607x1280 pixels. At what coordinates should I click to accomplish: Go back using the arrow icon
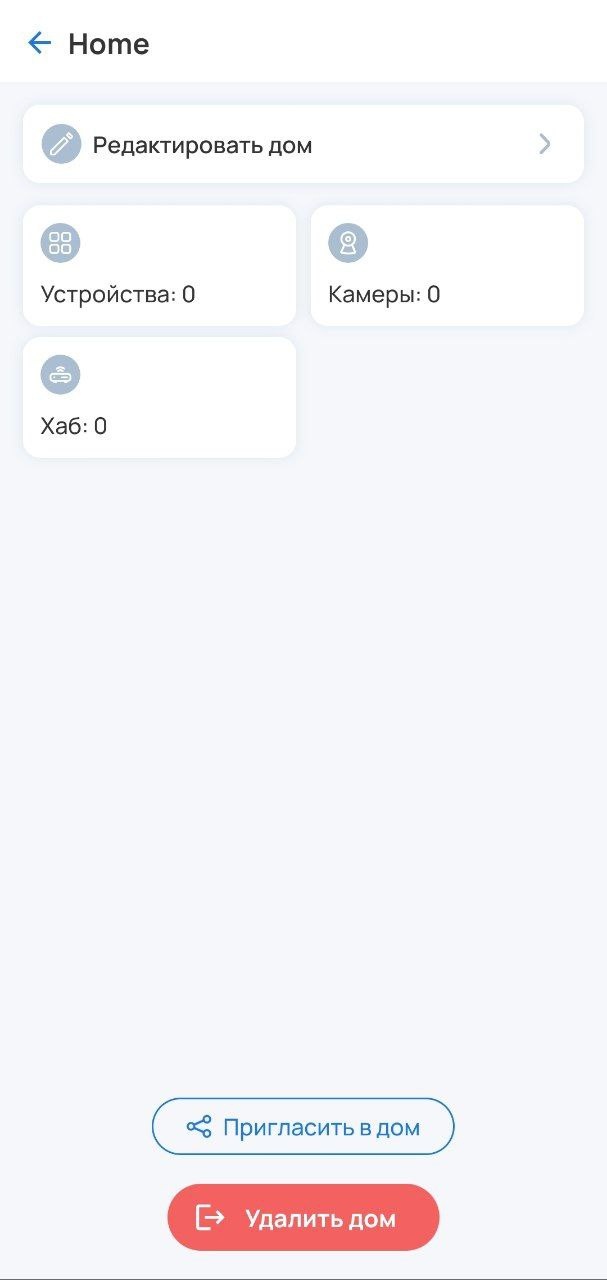[39, 43]
